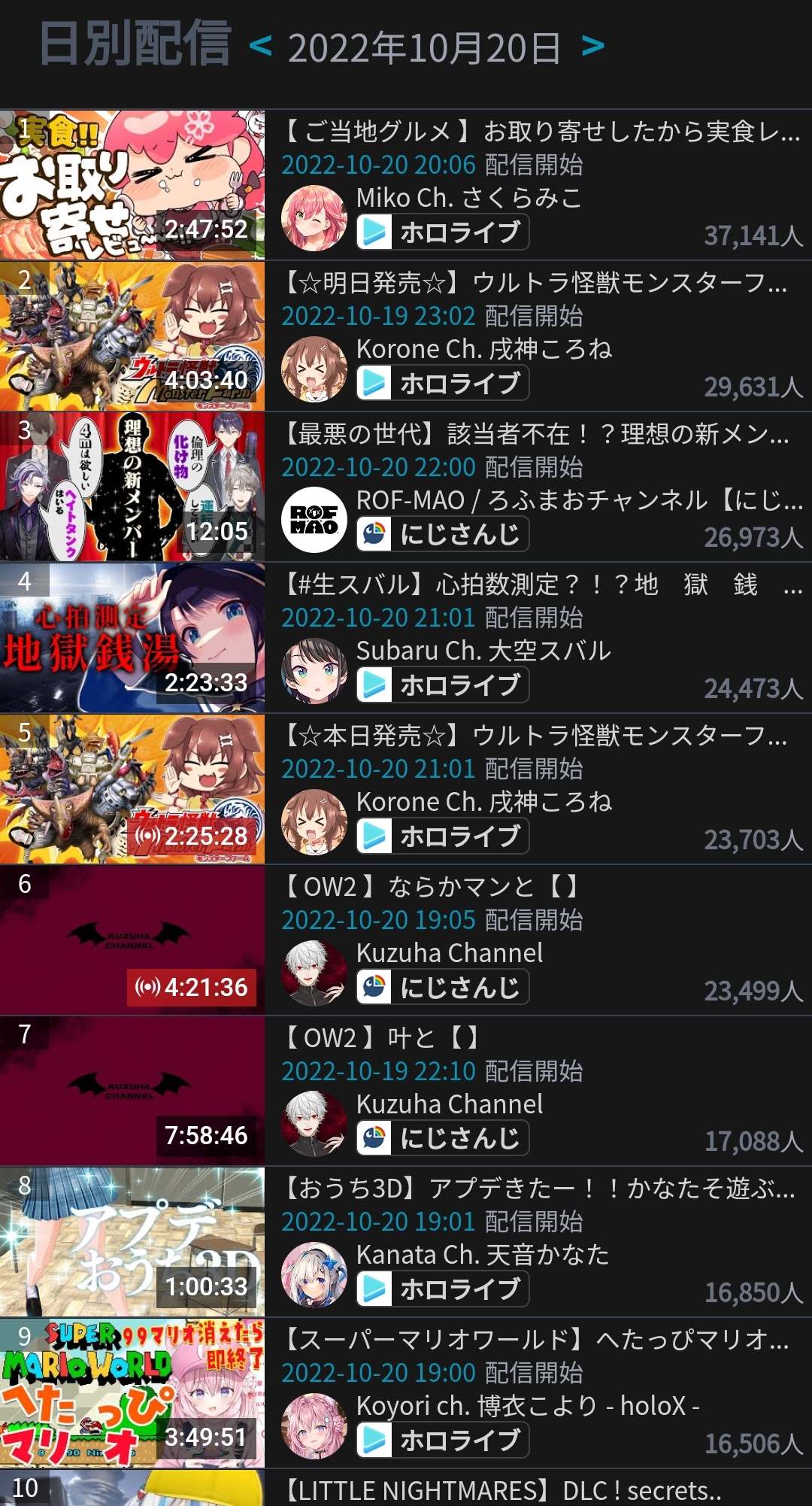Tap the ホロライブ tag under Koyori ch.

pos(443,1440)
